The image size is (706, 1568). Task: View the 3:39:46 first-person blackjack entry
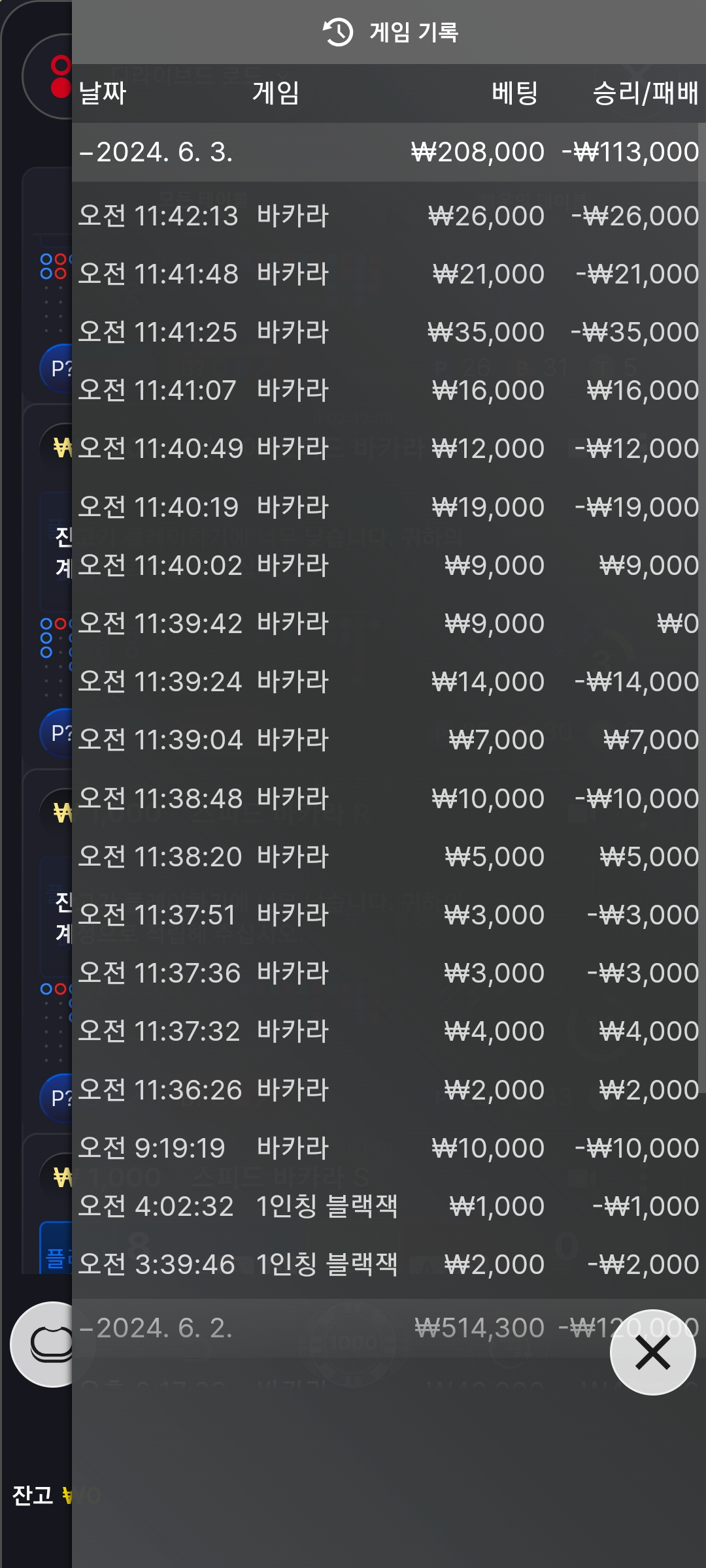388,1265
